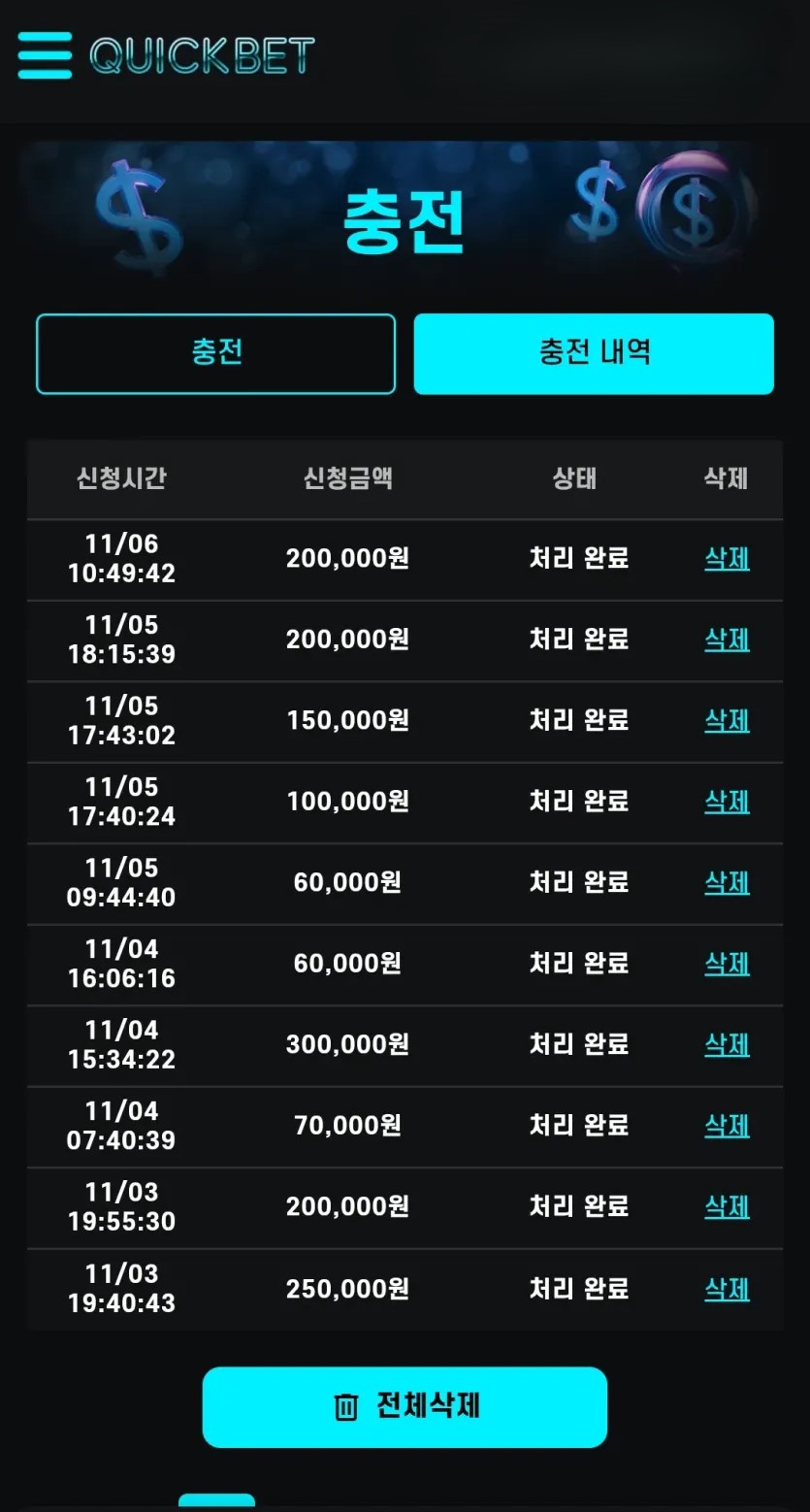Delete the 11/05 09:44:40 entry
This screenshot has width=810, height=1512.
727,883
